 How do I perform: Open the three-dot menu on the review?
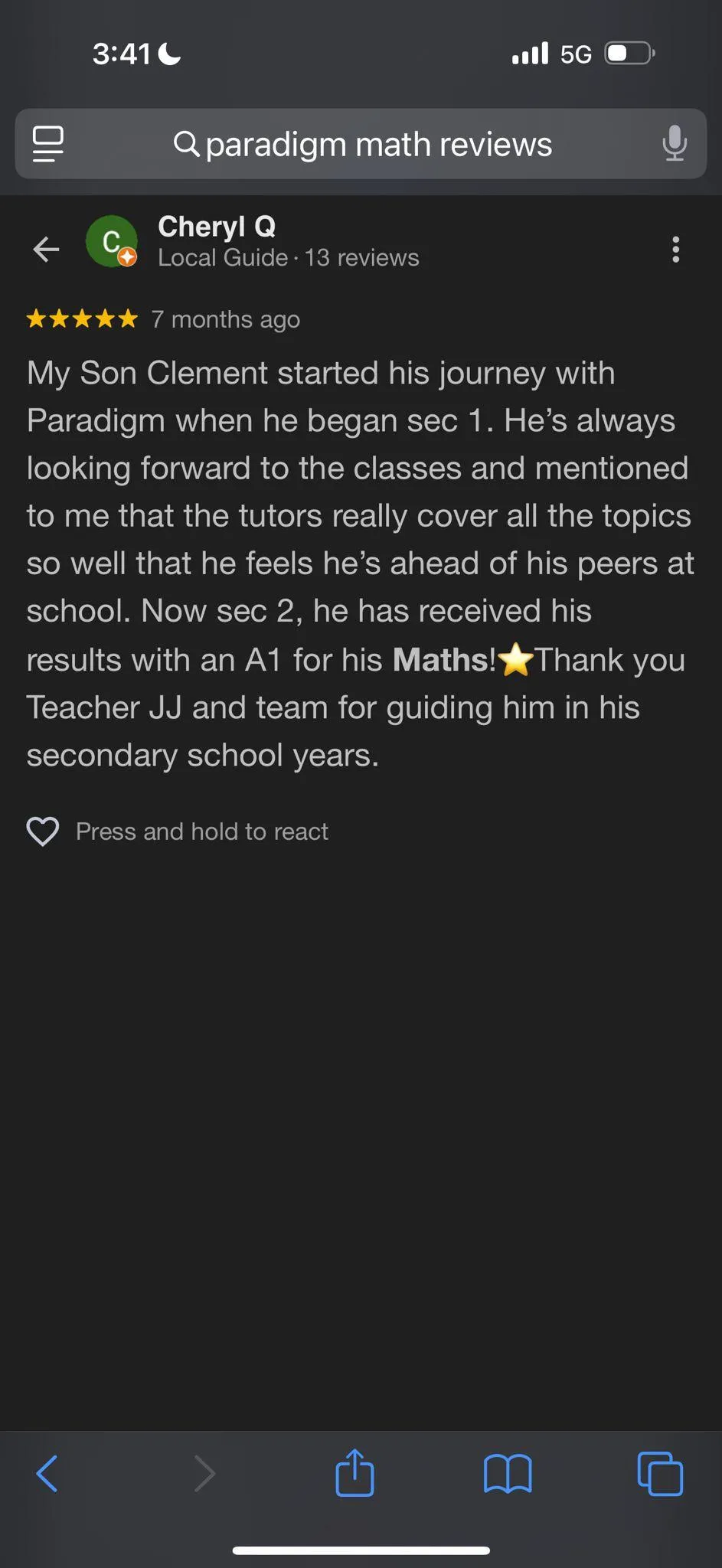[675, 250]
